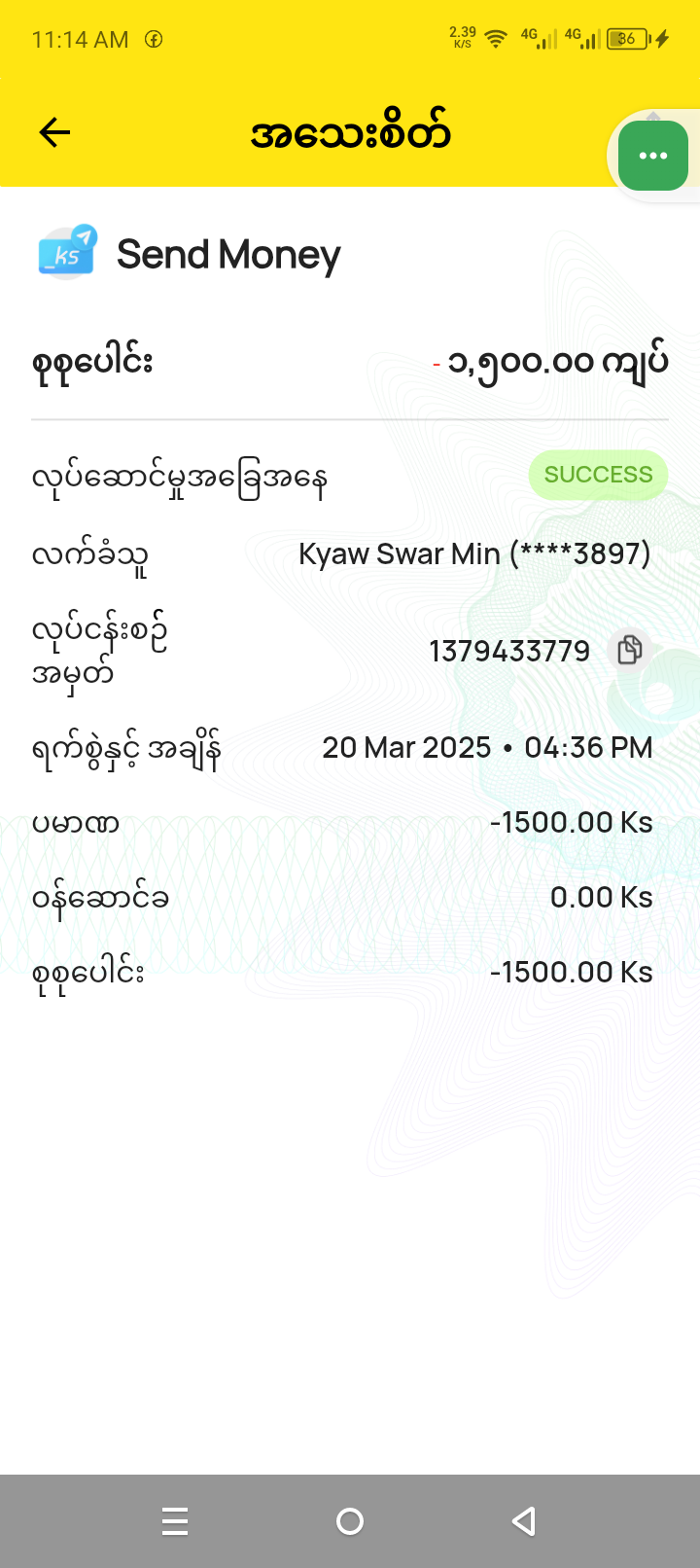Image resolution: width=700 pixels, height=1568 pixels.
Task: Go back using the header arrow
Action: tap(55, 132)
